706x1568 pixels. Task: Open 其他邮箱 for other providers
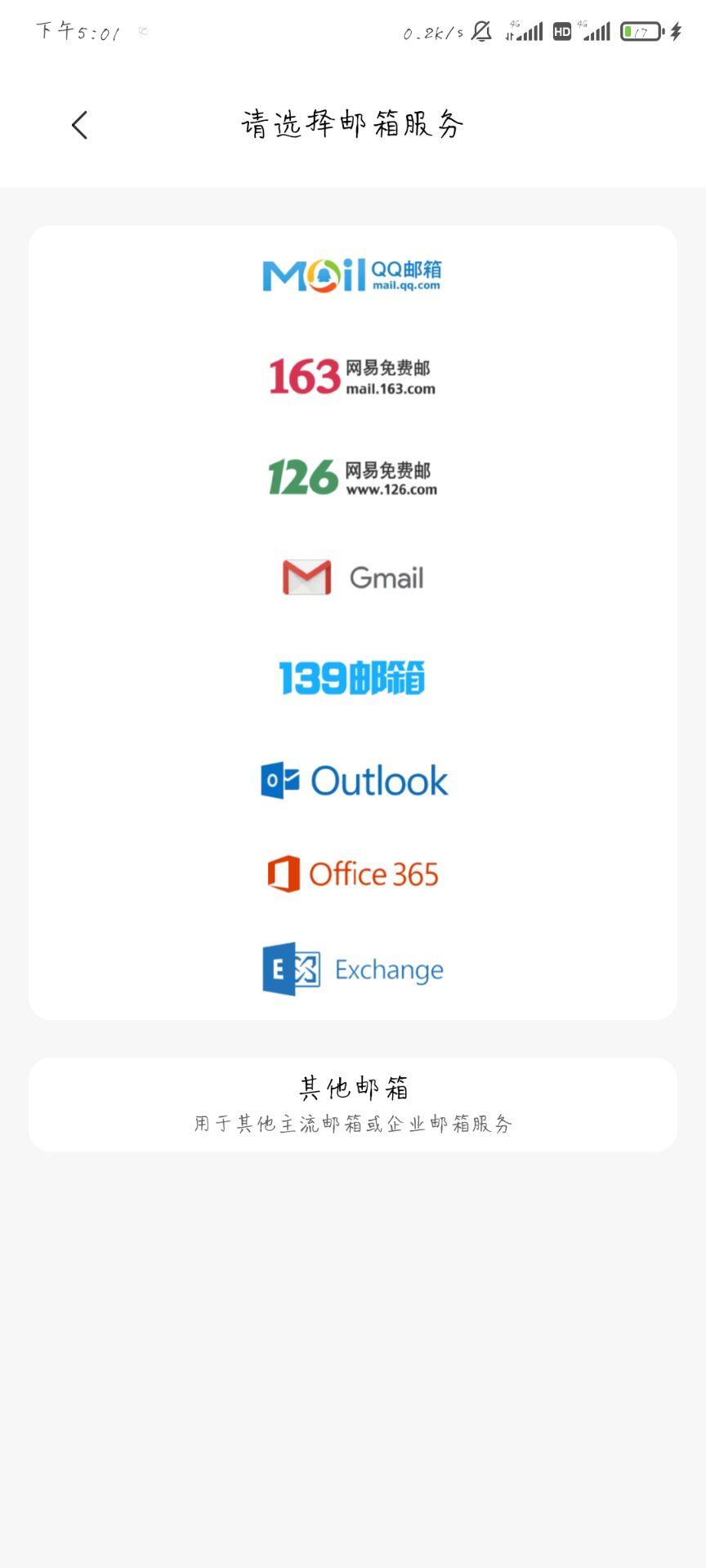click(x=351, y=1087)
